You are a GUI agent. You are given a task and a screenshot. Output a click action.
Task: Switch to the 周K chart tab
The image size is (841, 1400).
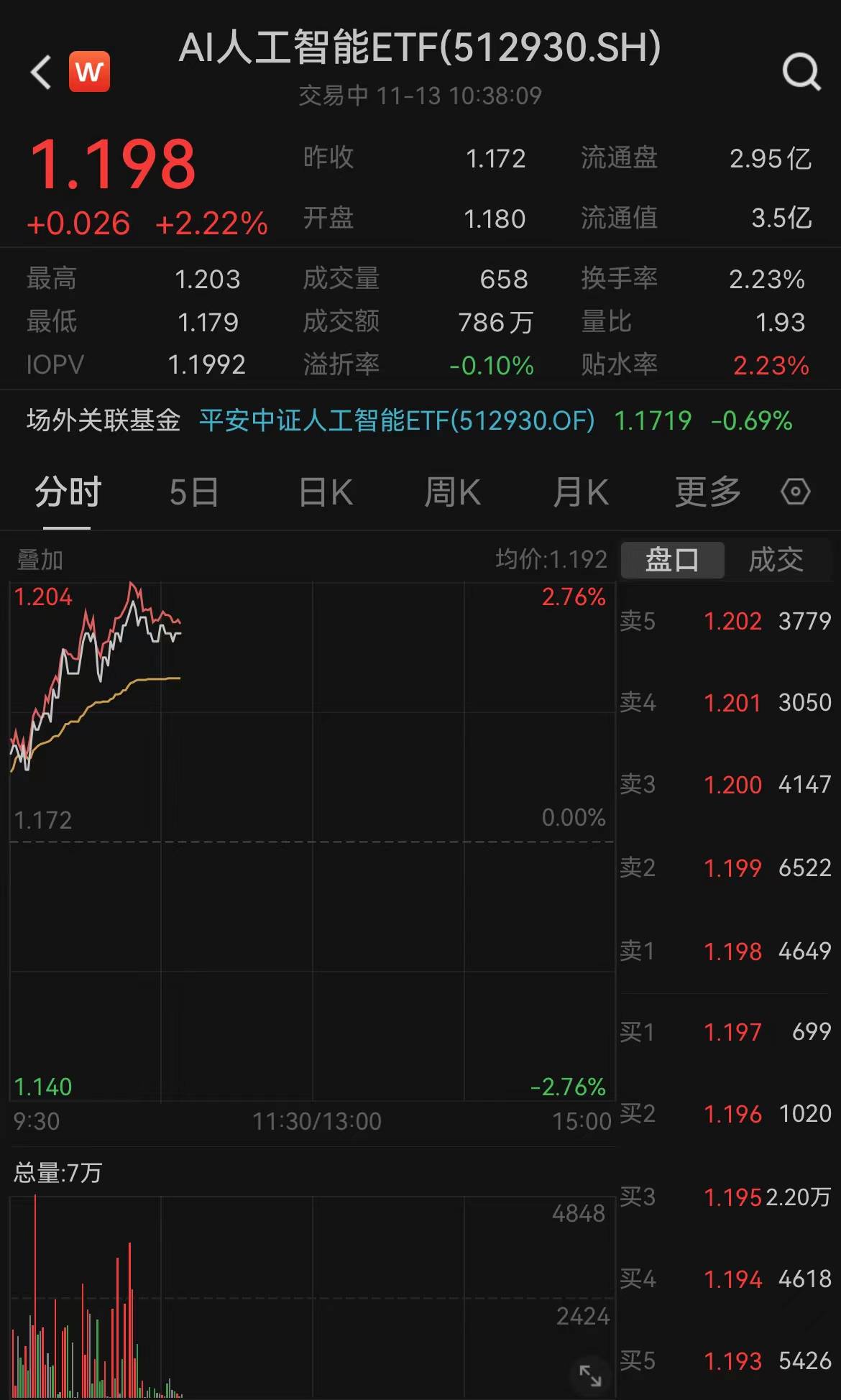[x=452, y=492]
